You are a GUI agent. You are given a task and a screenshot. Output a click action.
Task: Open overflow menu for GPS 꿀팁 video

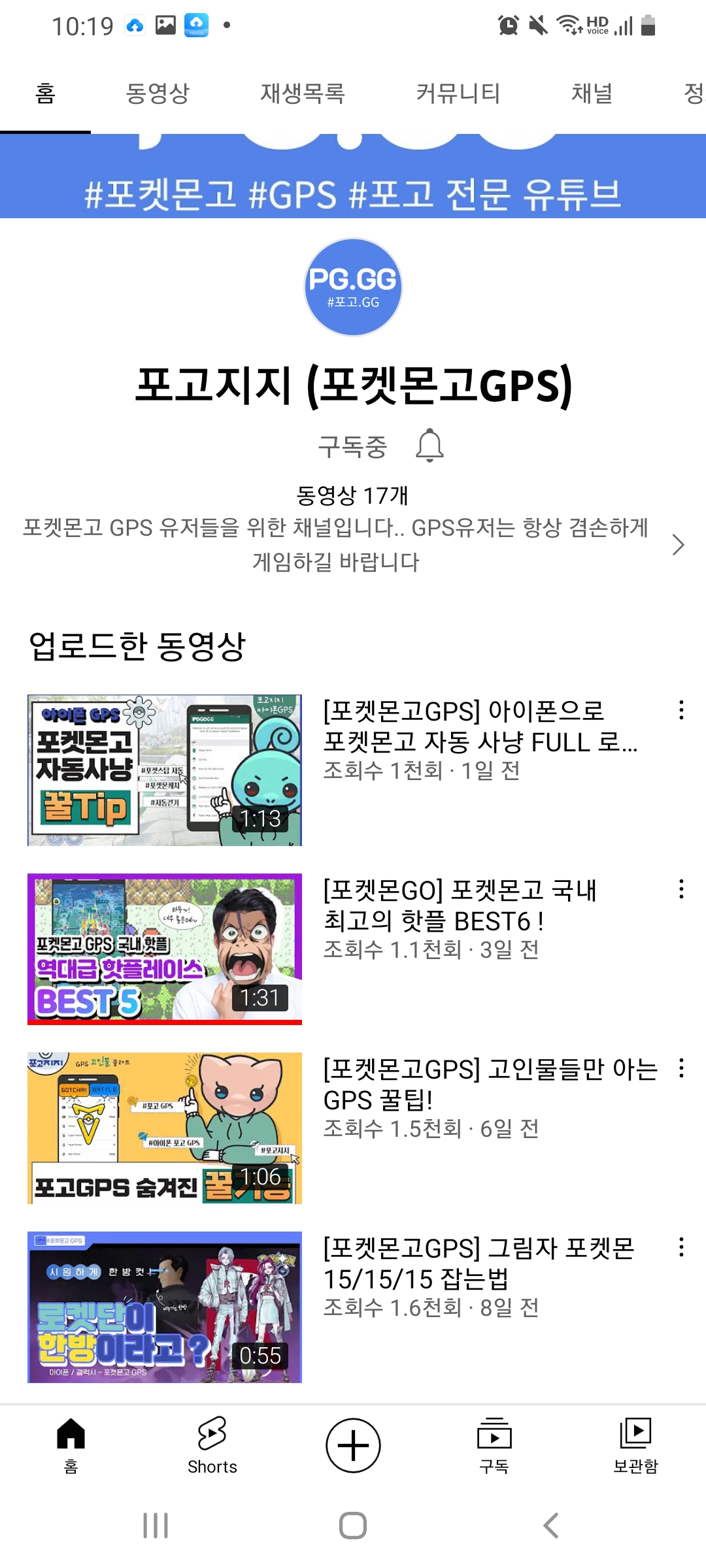pyautogui.click(x=681, y=1068)
